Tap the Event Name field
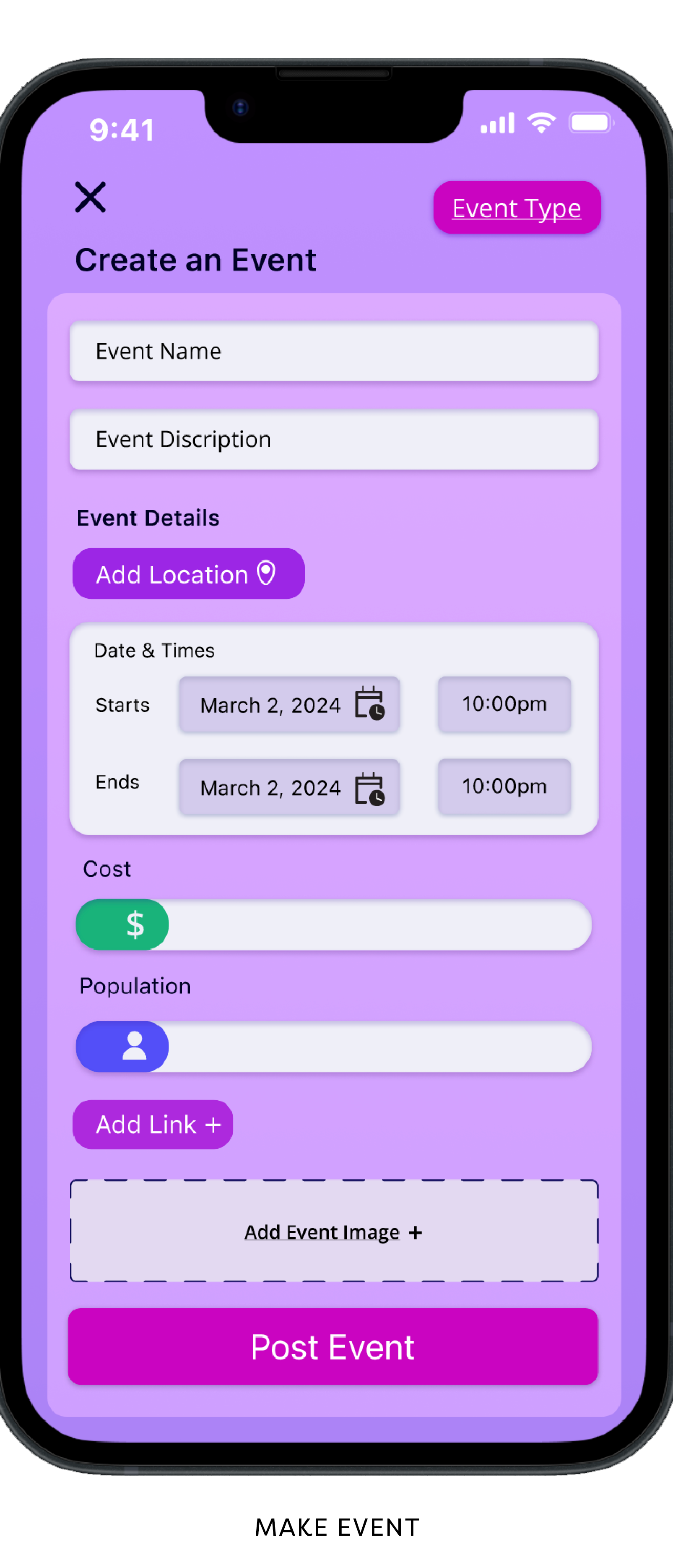This screenshot has height=1568, width=673. point(333,351)
